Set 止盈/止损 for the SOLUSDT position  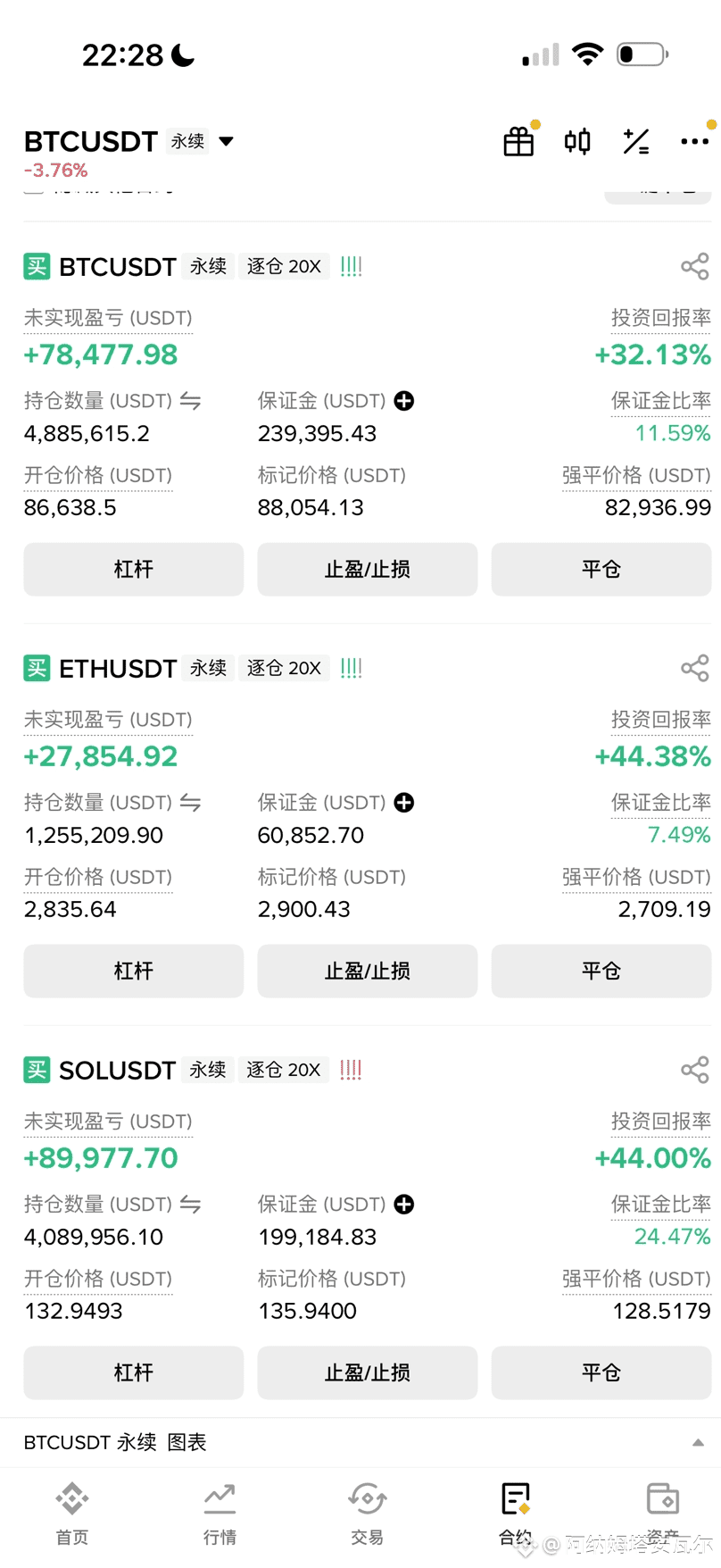(x=367, y=1372)
